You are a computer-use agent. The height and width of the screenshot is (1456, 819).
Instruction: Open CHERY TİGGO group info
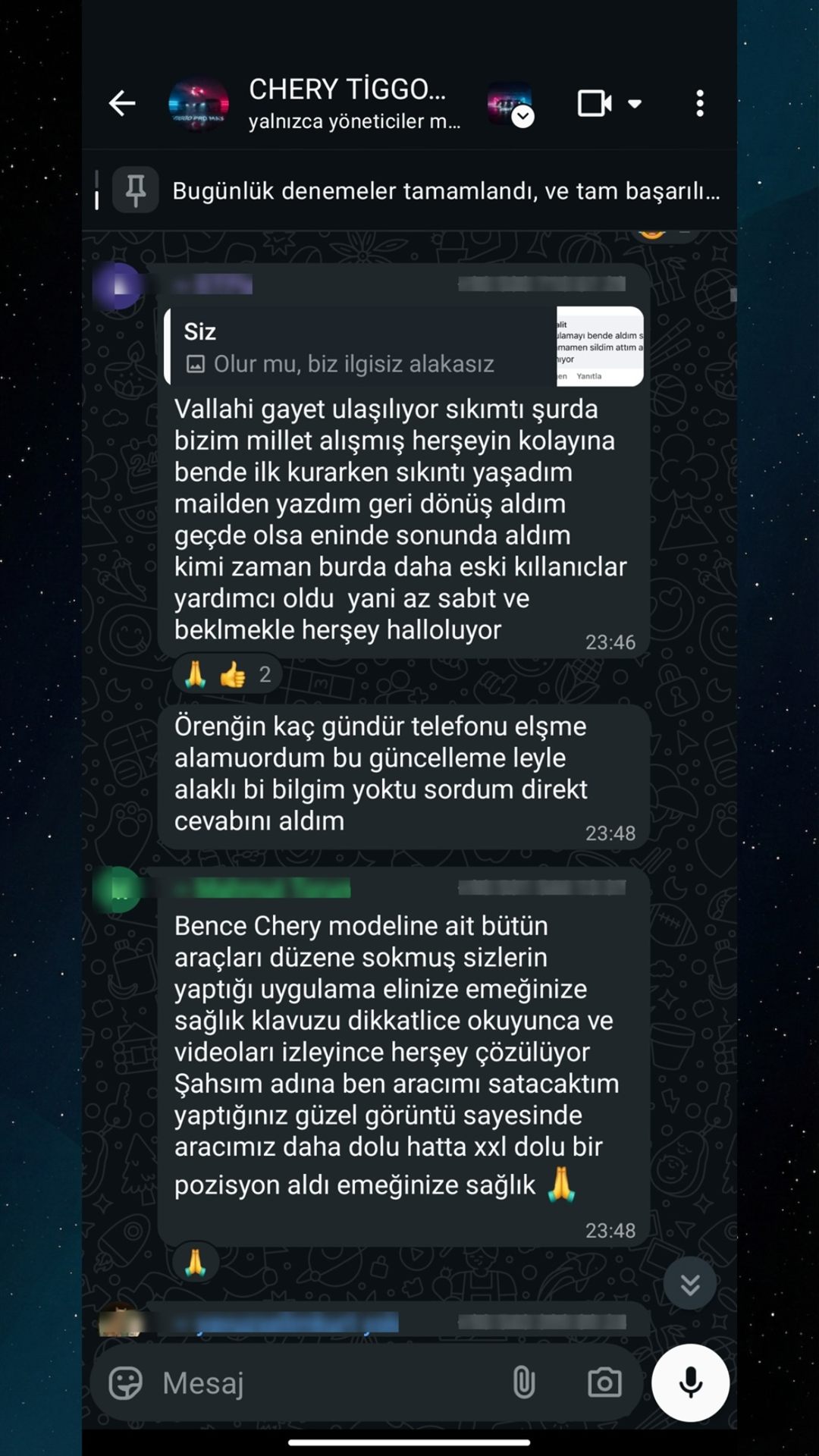coord(354,103)
